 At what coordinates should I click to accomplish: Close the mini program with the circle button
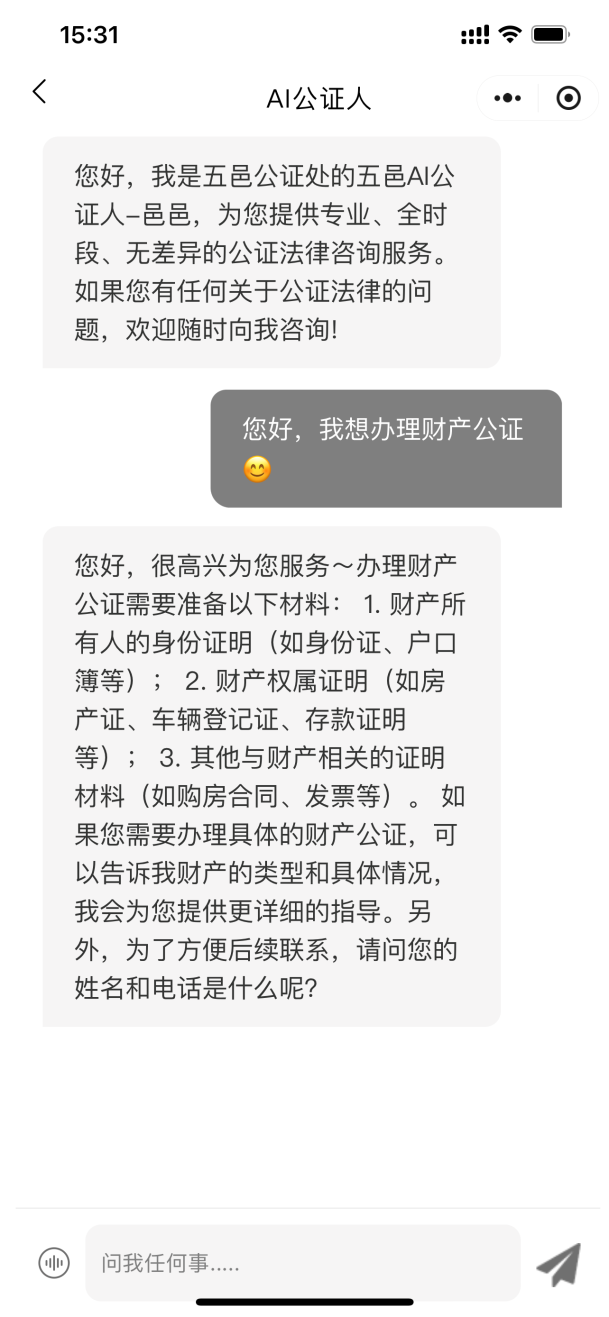tap(568, 98)
